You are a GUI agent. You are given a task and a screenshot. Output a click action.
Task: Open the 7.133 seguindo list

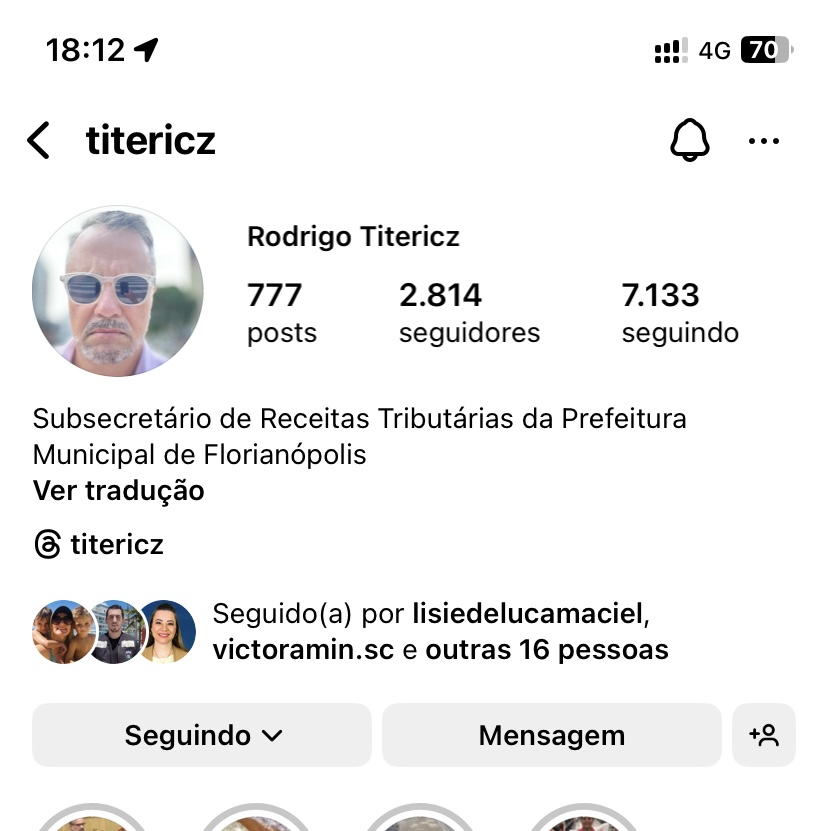tap(680, 313)
